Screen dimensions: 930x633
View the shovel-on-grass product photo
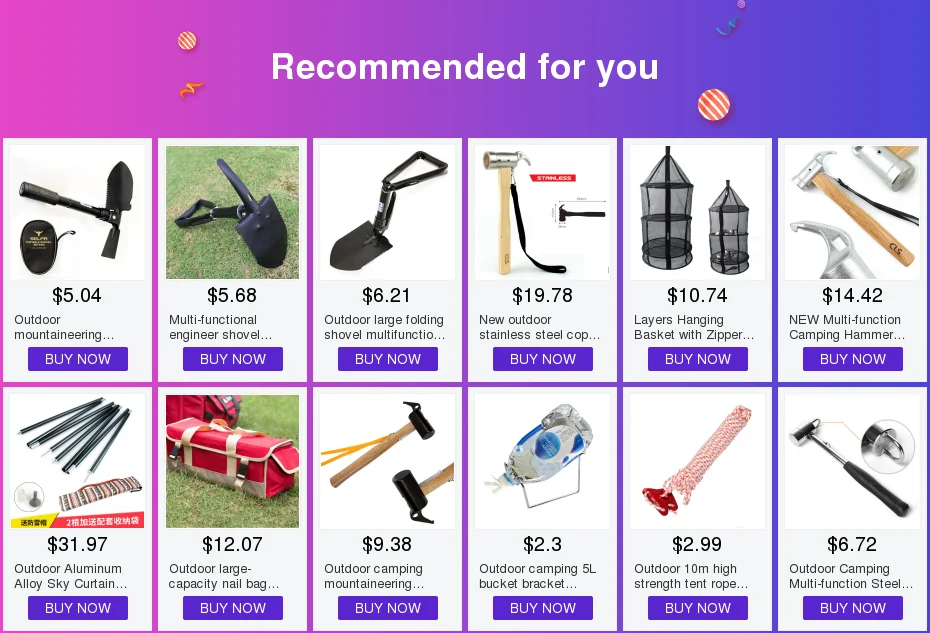coord(233,212)
